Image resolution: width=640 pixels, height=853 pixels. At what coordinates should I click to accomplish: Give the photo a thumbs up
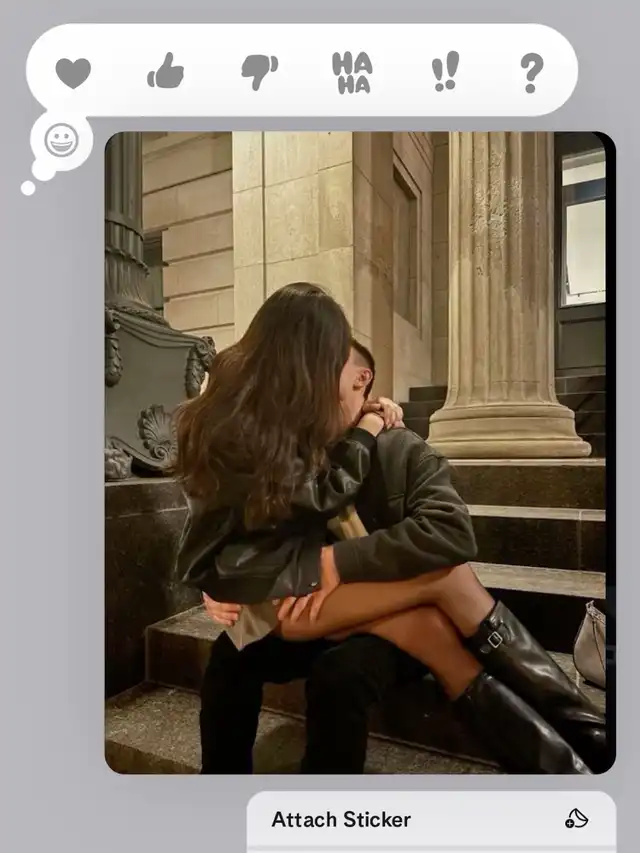click(165, 72)
